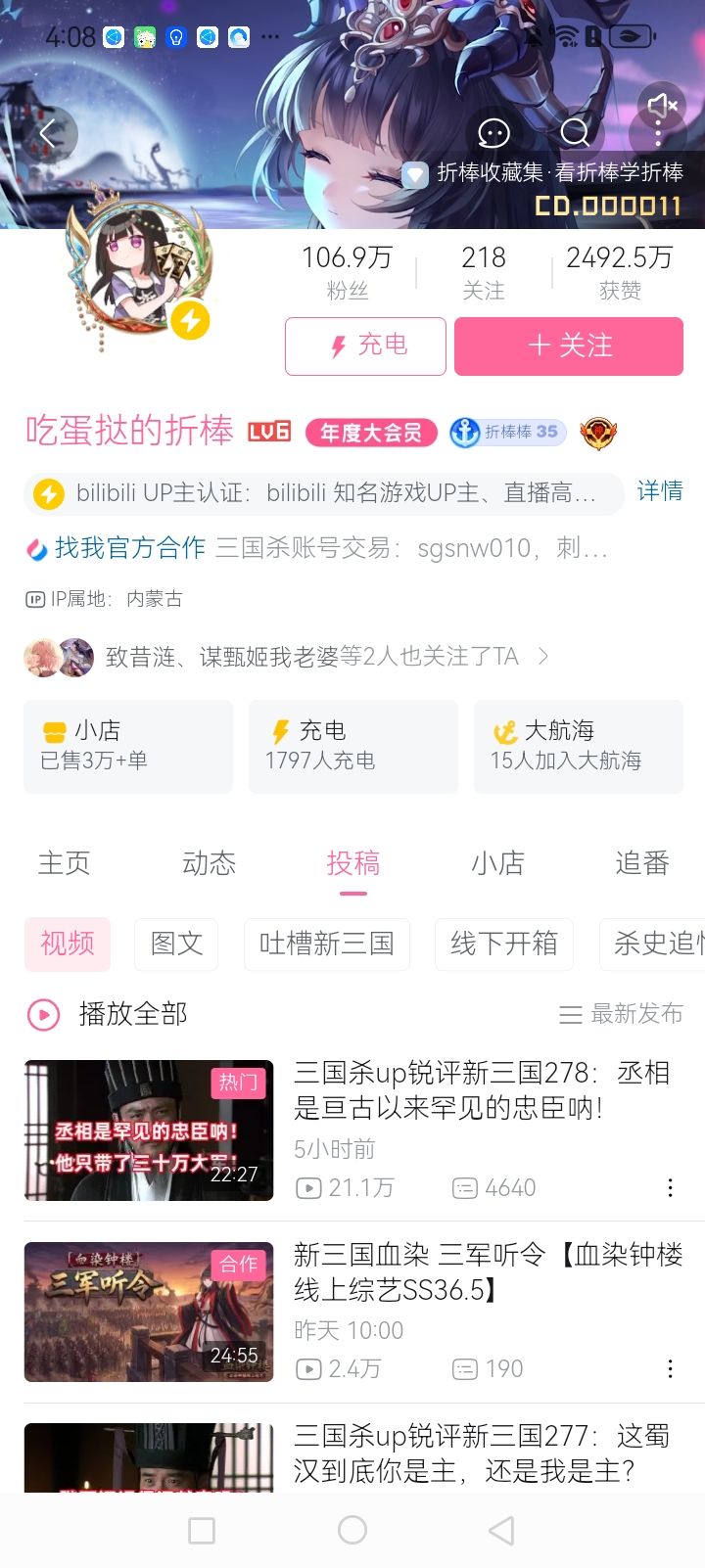Enable the 吐槽新三国 filter
705x1568 pixels.
click(326, 944)
